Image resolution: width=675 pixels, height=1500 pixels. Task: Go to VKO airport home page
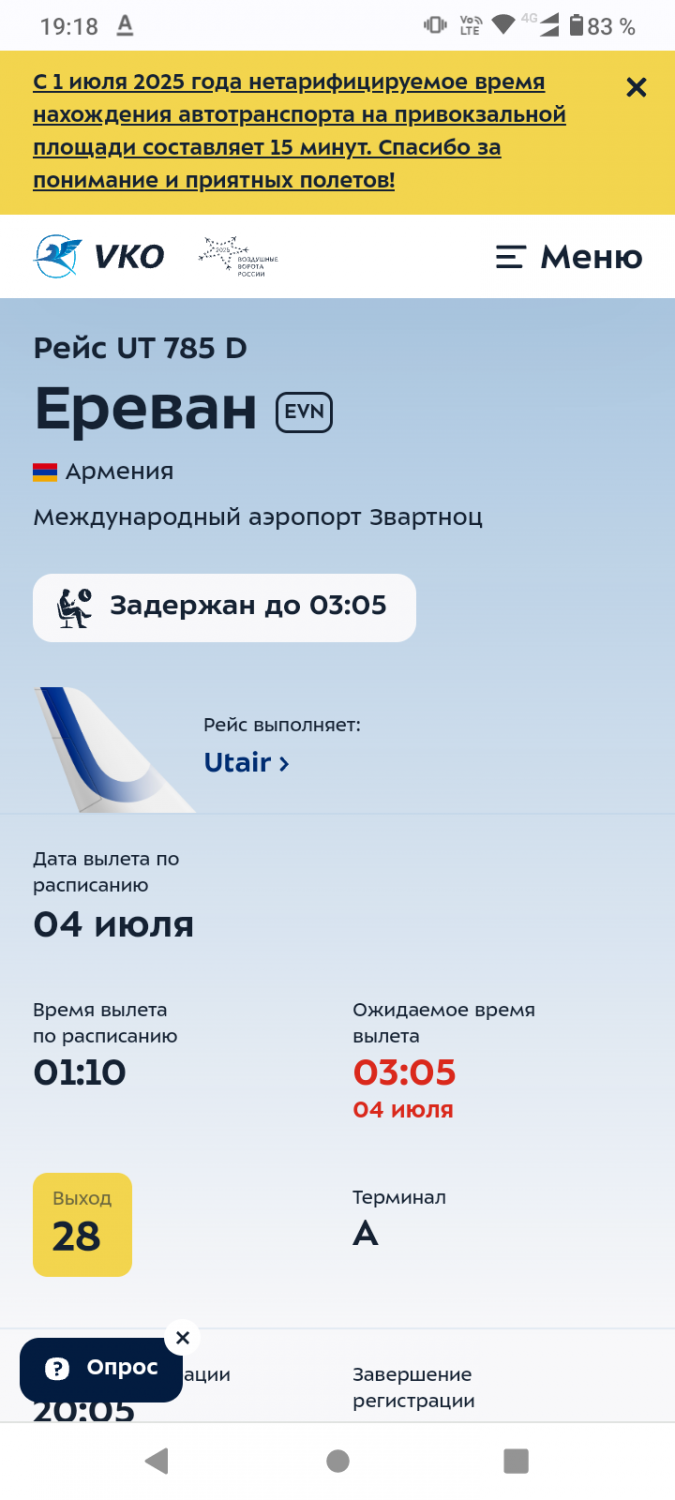[99, 256]
